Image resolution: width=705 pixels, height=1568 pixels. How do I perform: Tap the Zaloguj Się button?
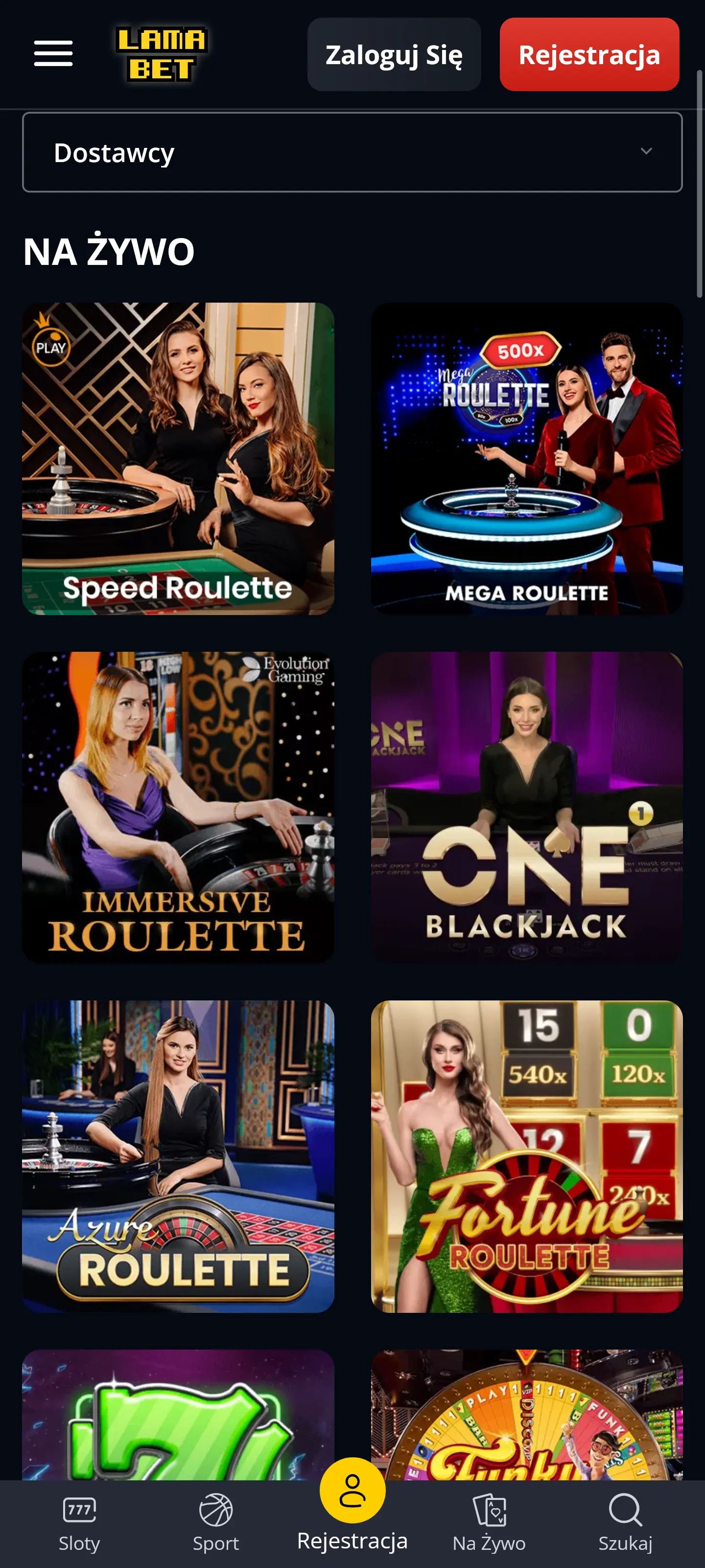(394, 55)
